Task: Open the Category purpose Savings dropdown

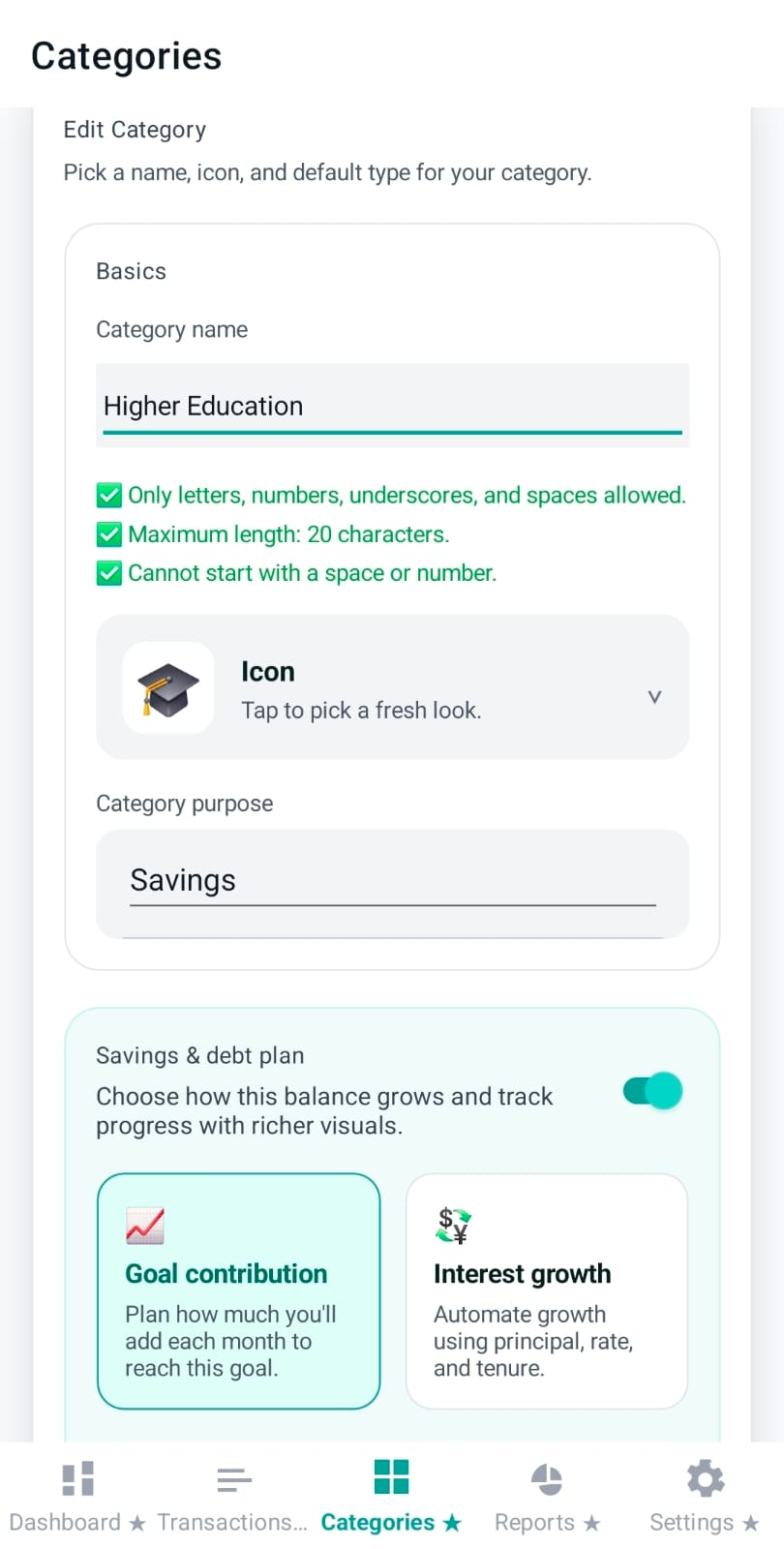Action: [392, 880]
